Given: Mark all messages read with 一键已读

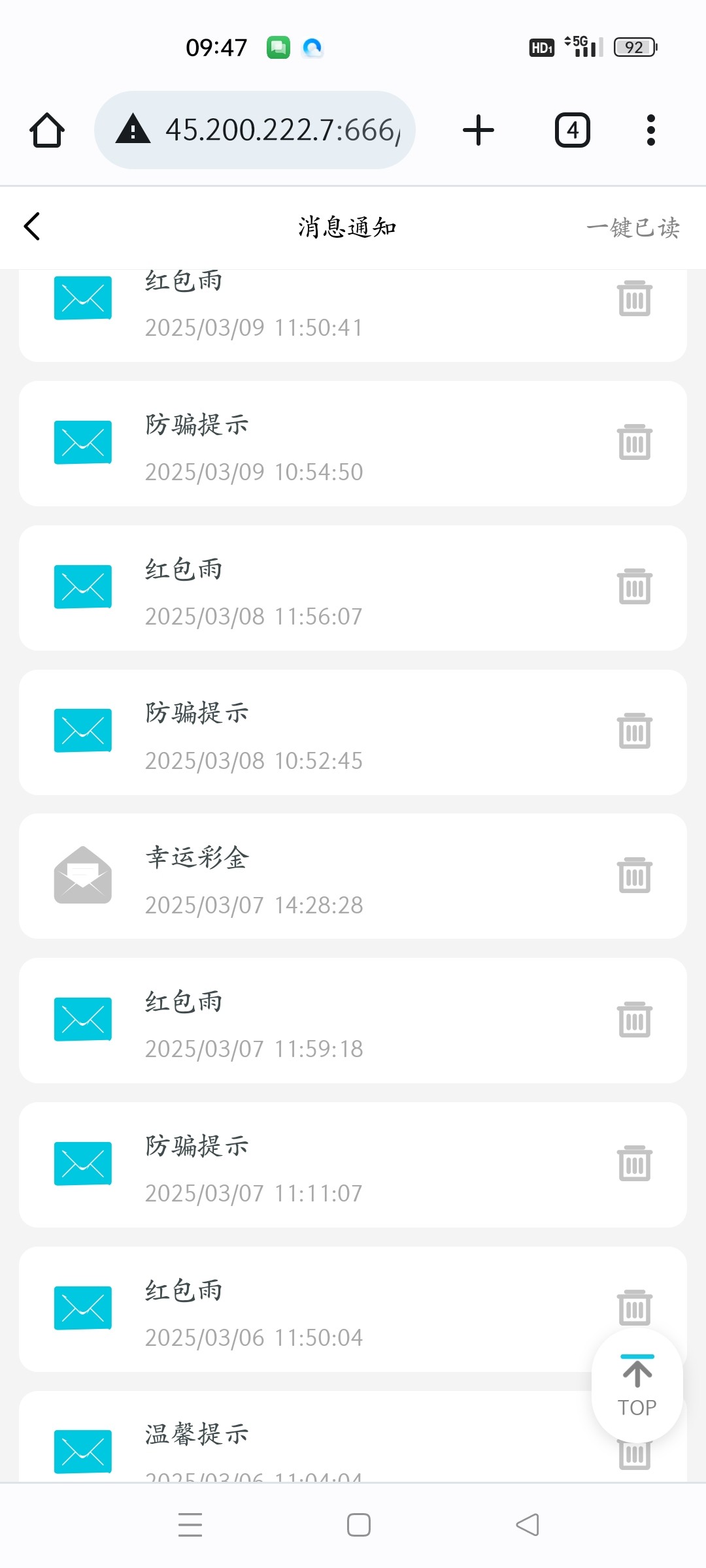Looking at the screenshot, I should click(x=633, y=227).
